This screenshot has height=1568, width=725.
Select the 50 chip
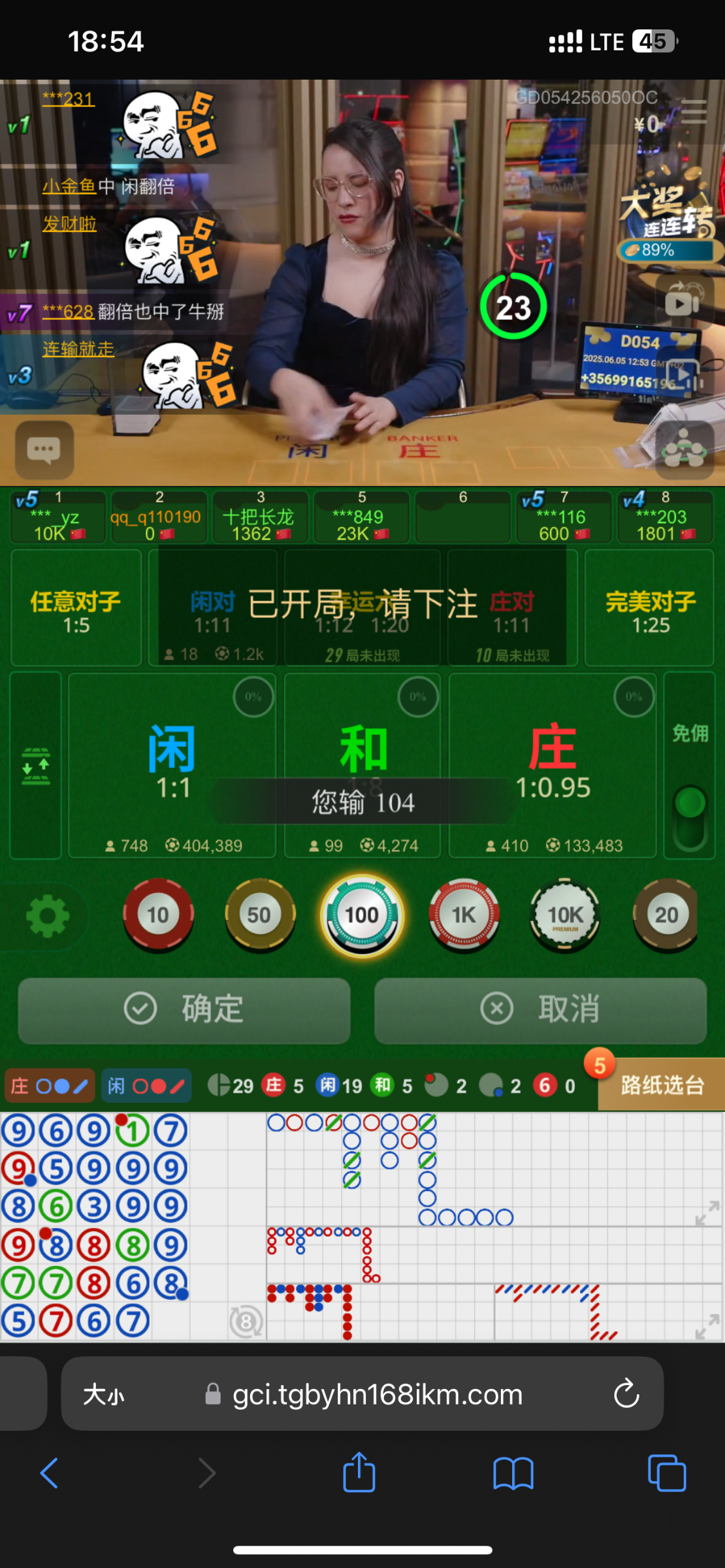point(259,915)
